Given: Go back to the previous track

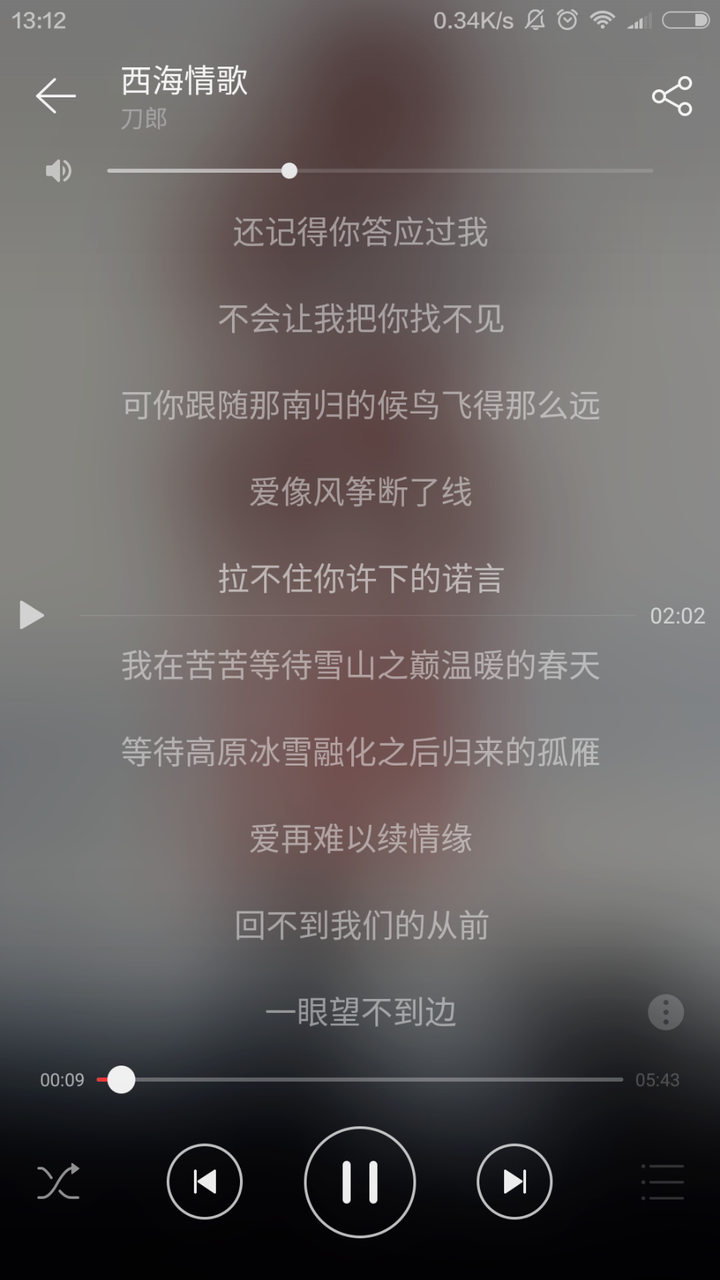Looking at the screenshot, I should pos(204,1181).
